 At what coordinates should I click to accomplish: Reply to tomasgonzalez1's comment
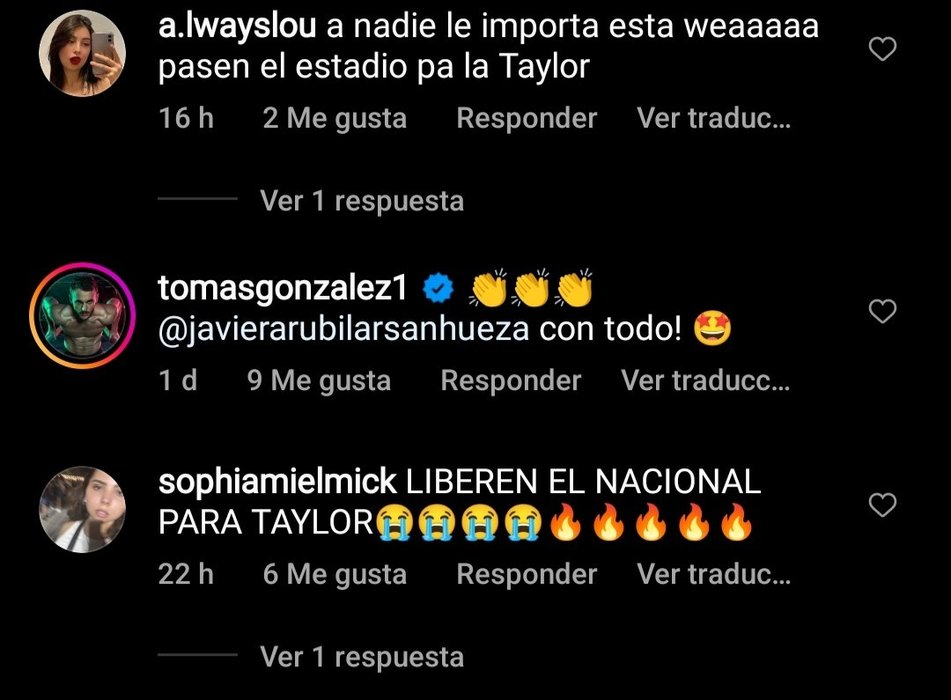click(x=510, y=381)
